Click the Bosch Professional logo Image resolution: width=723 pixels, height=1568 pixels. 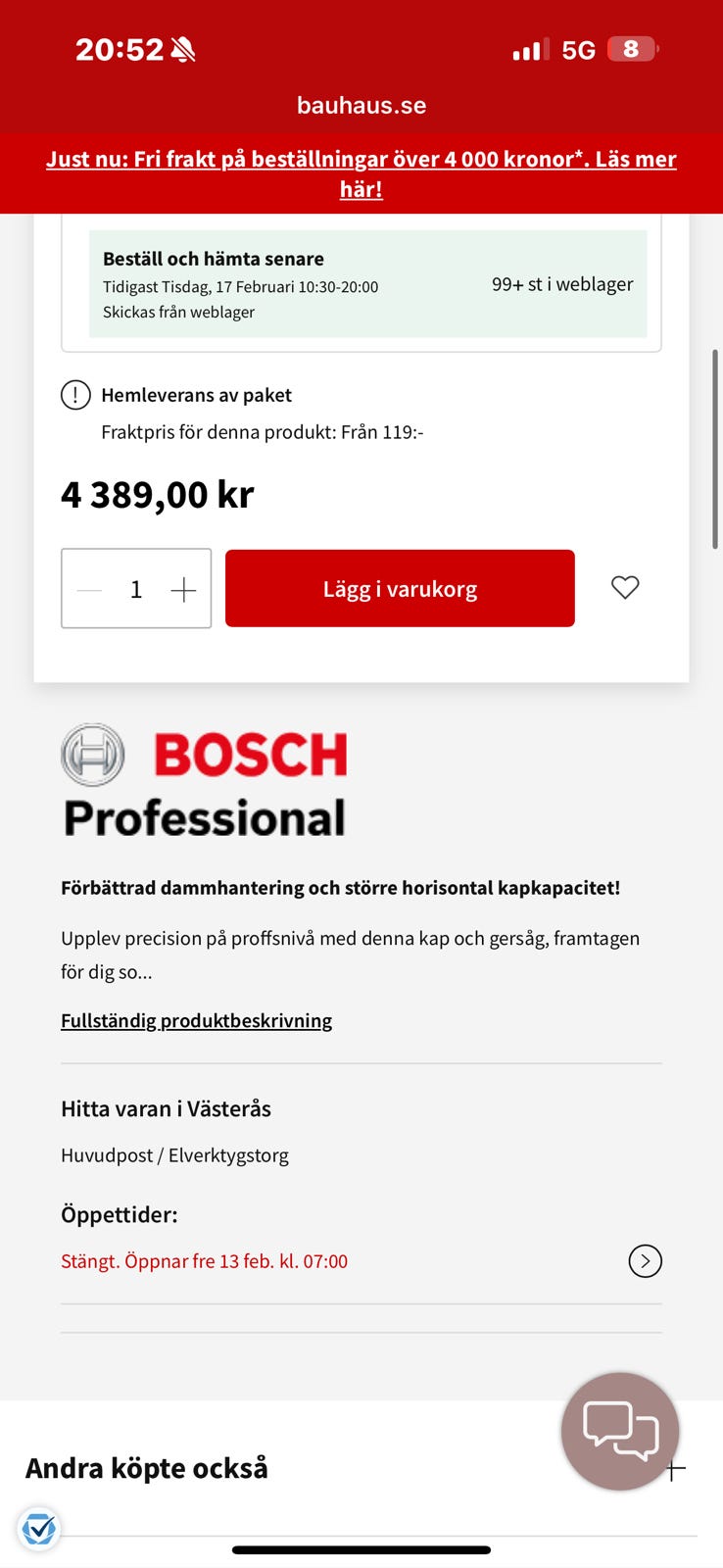point(203,780)
